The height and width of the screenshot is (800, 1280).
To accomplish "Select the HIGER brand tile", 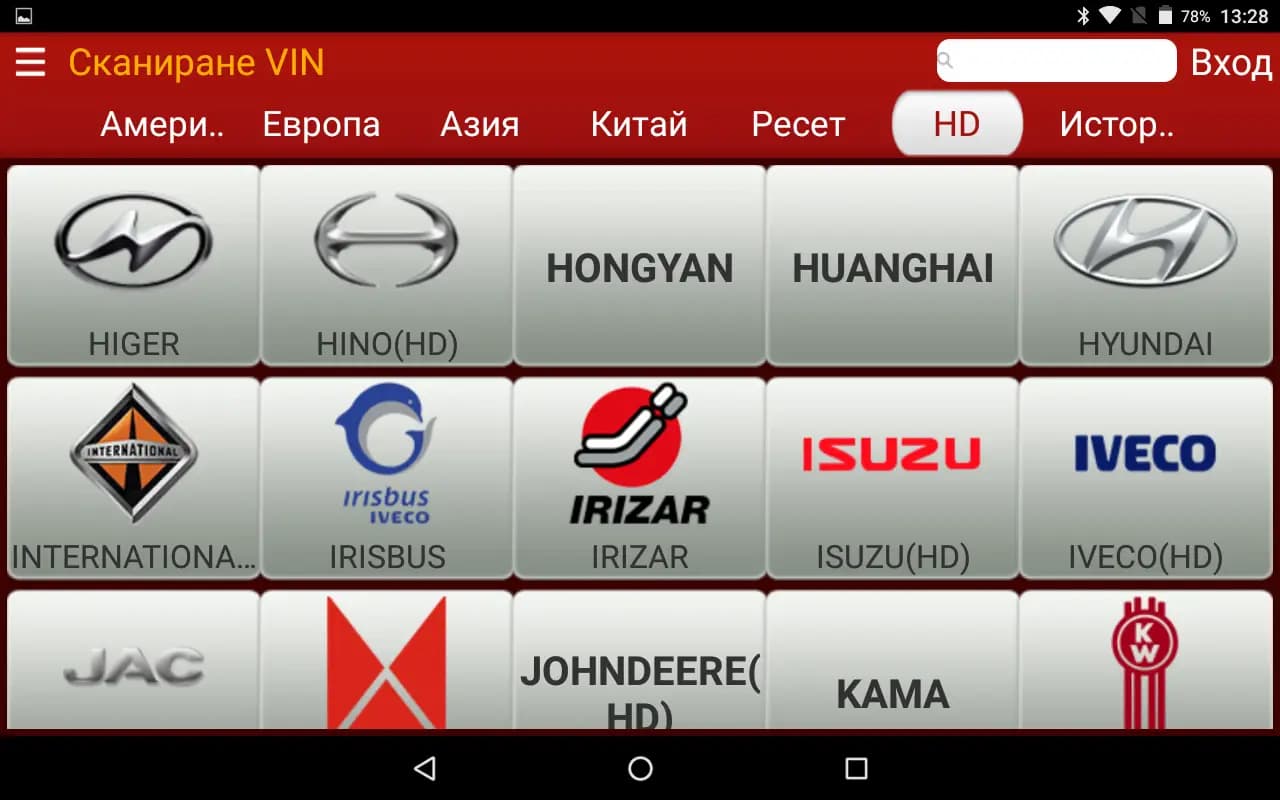I will [133, 265].
